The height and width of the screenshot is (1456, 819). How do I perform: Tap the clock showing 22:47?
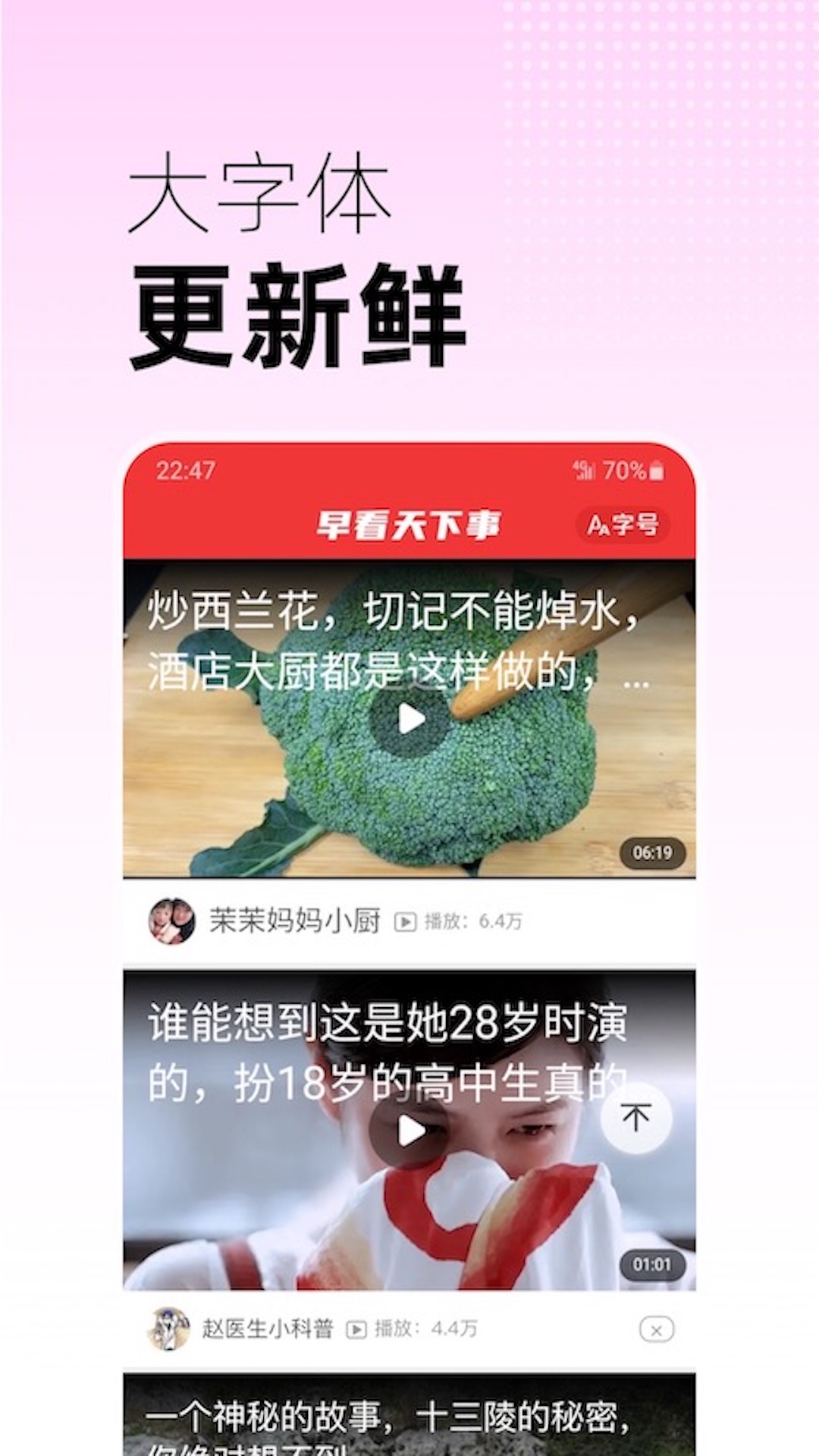coord(184,471)
